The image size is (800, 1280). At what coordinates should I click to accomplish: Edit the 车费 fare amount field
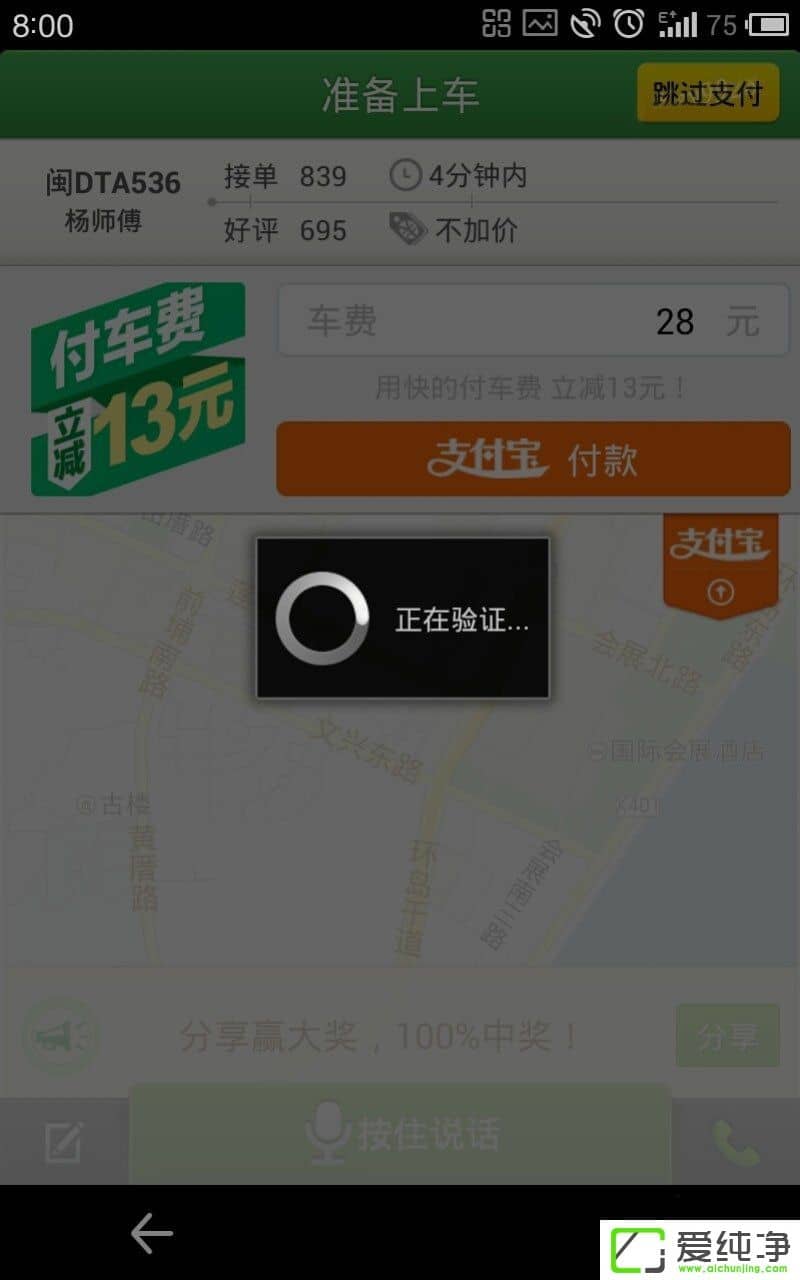coord(533,321)
